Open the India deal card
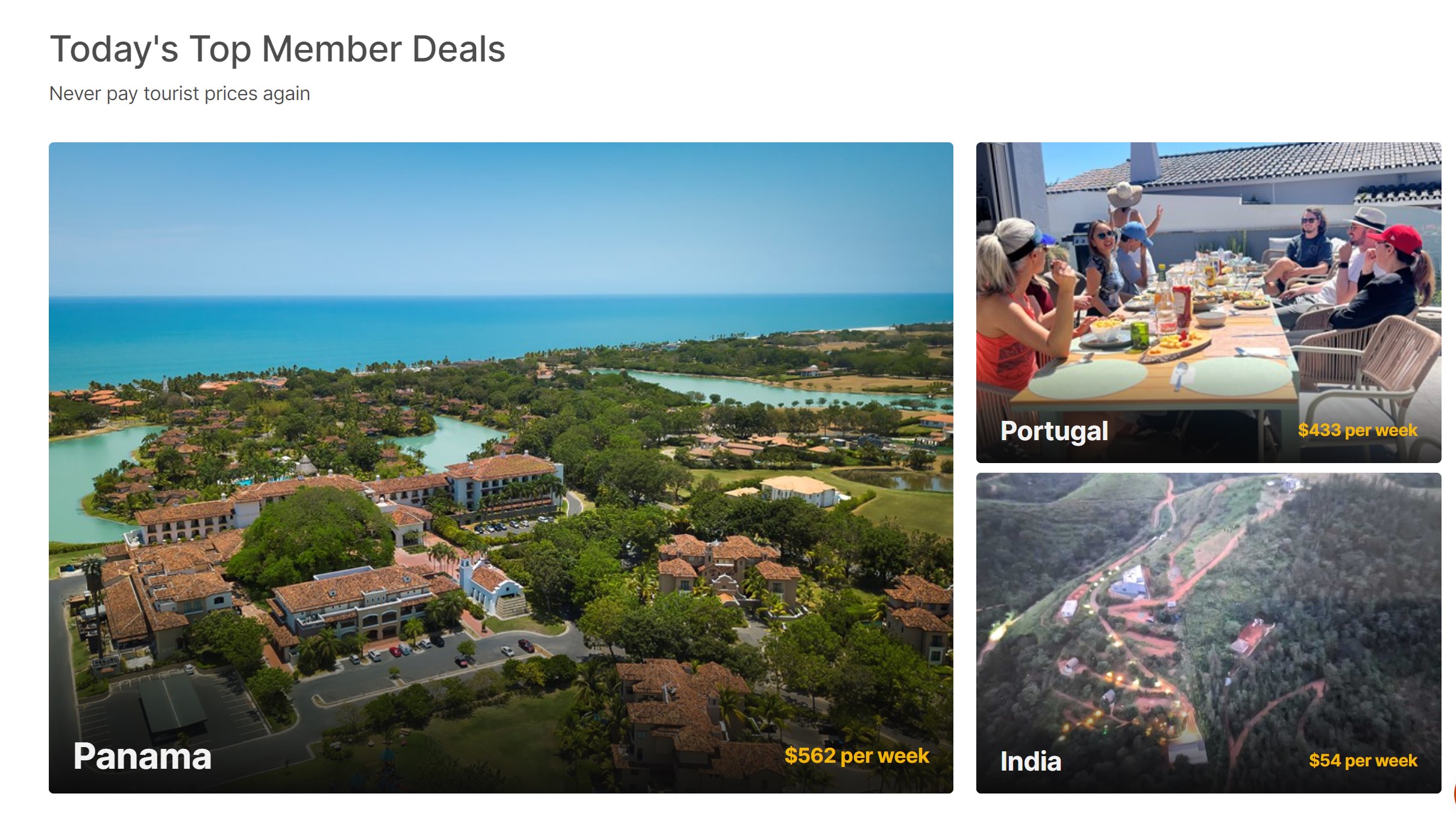Image resolution: width=1456 pixels, height=814 pixels. (1208, 633)
